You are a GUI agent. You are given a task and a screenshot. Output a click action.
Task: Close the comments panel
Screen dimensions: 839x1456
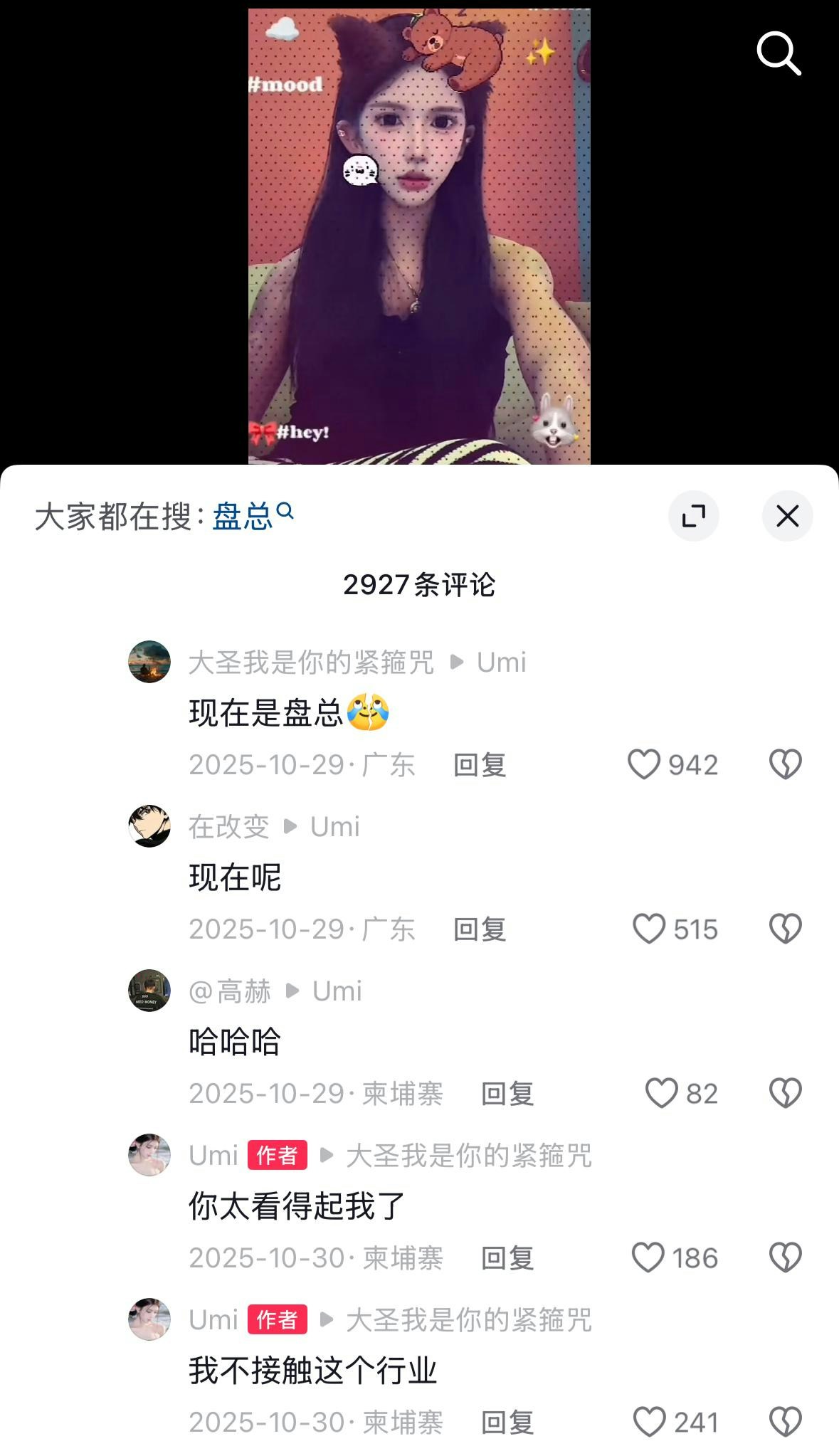pyautogui.click(x=787, y=516)
